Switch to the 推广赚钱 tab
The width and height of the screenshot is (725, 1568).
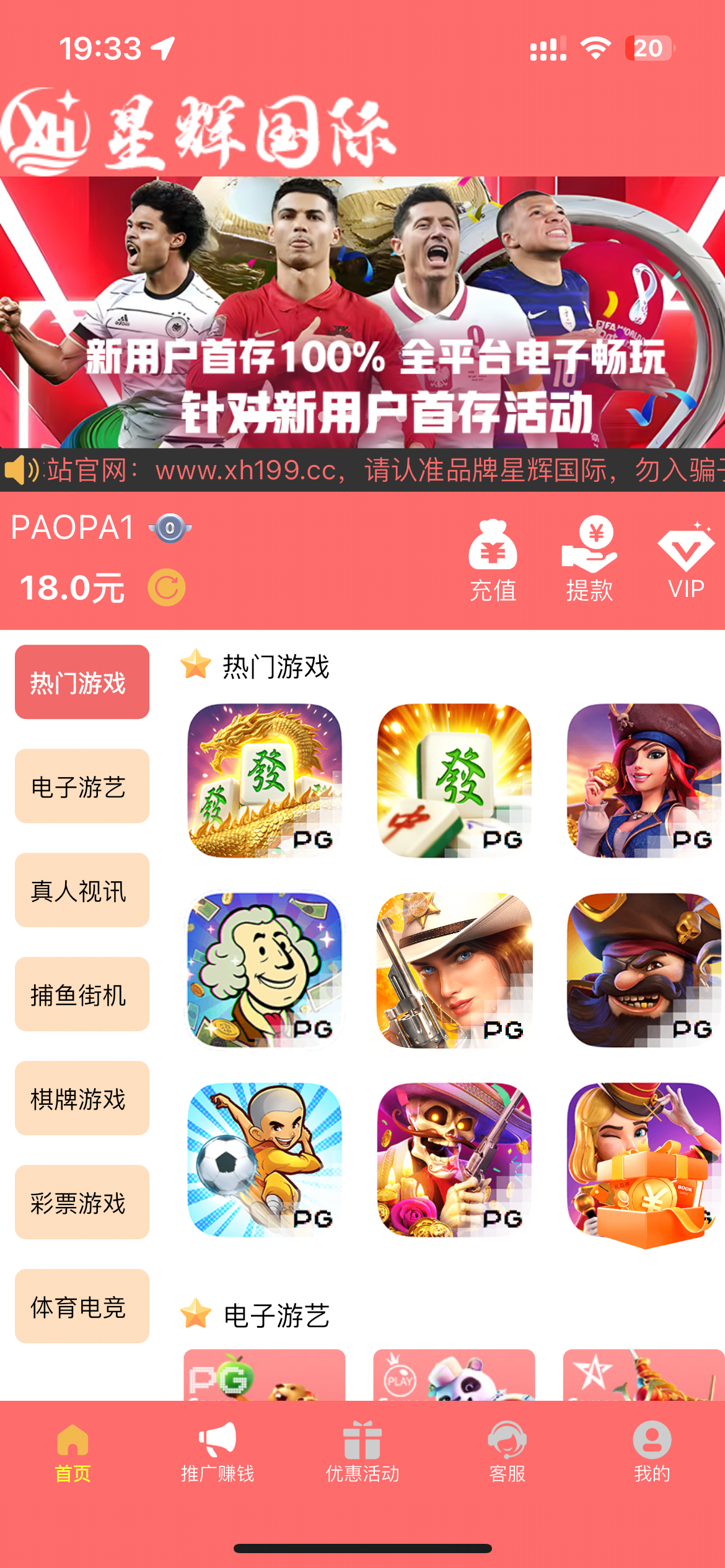(217, 1452)
